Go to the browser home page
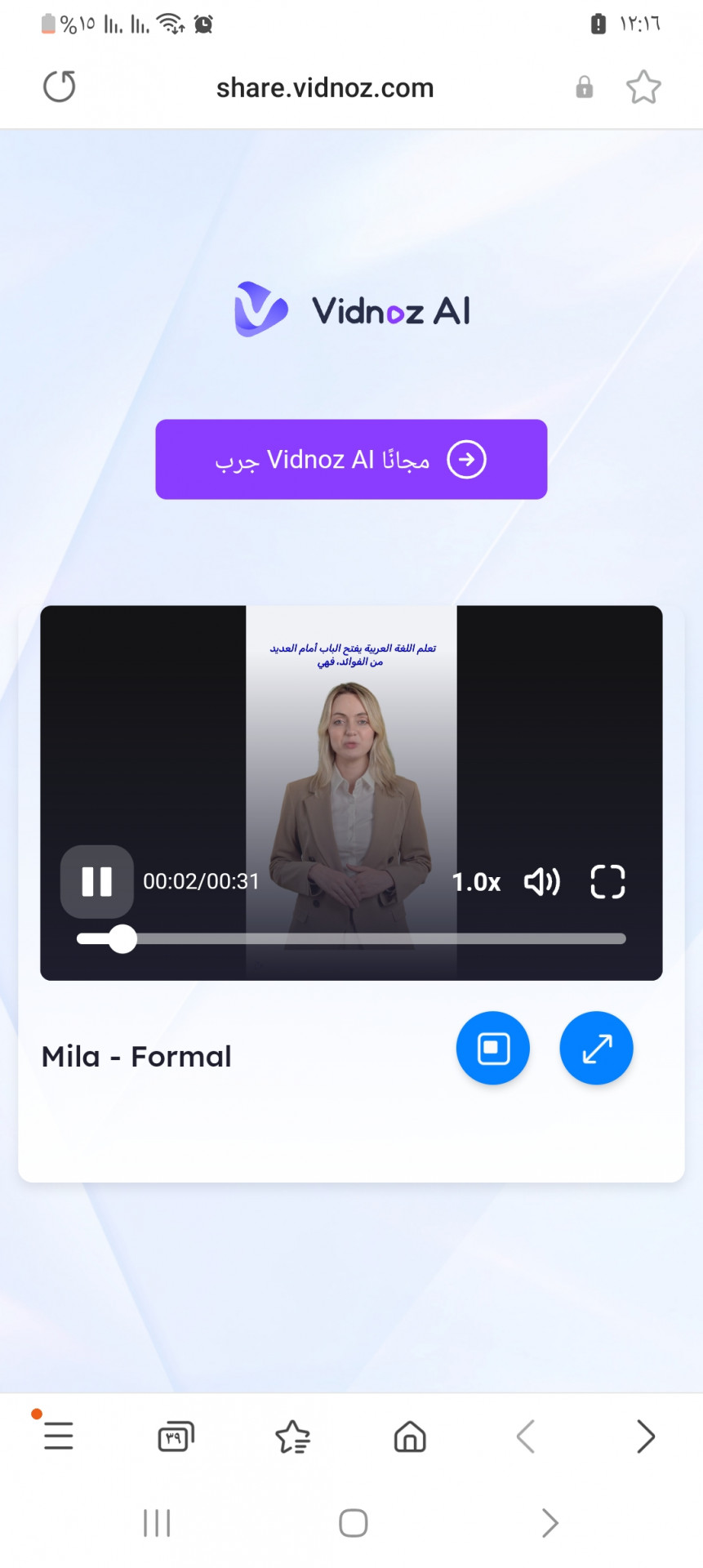The height and width of the screenshot is (1568, 703). (x=410, y=1437)
